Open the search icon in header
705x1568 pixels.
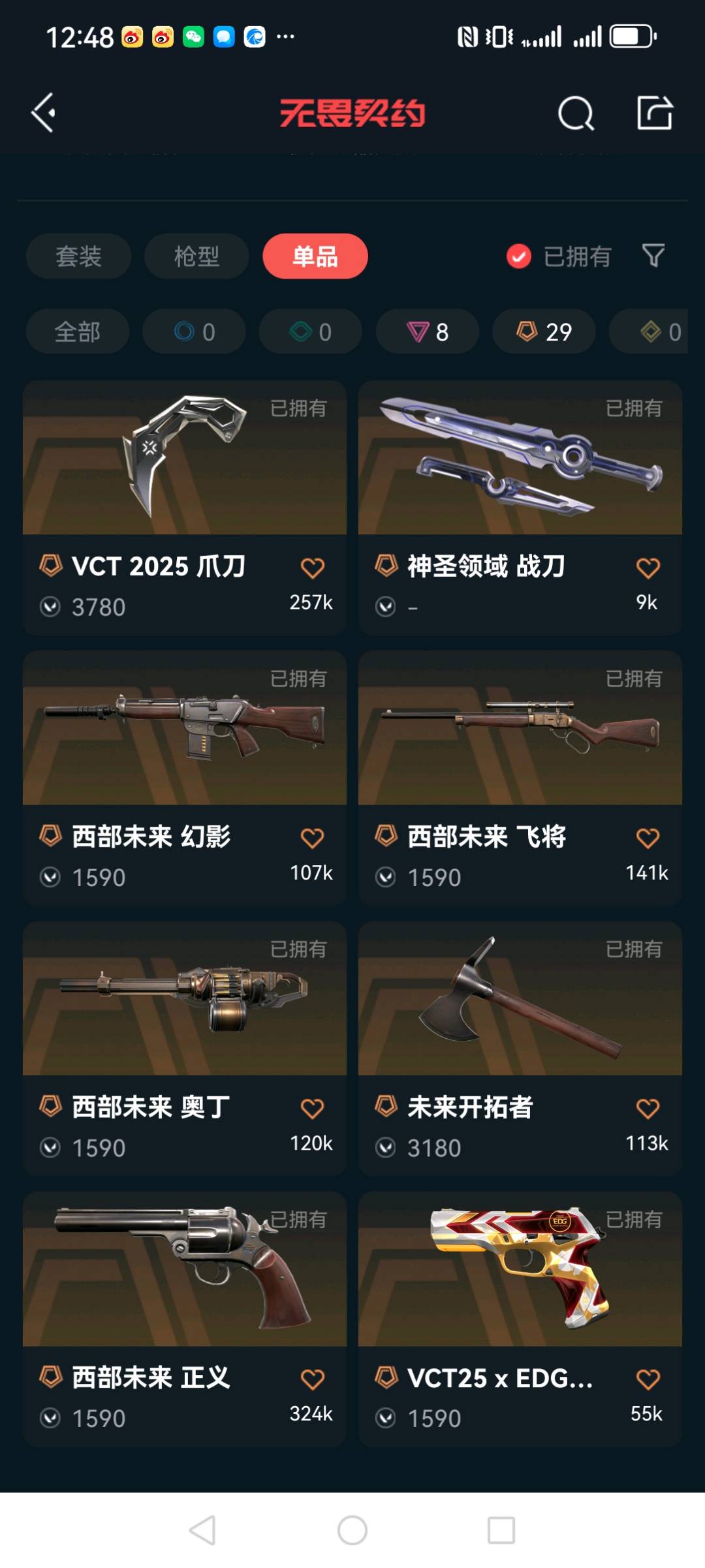click(576, 114)
